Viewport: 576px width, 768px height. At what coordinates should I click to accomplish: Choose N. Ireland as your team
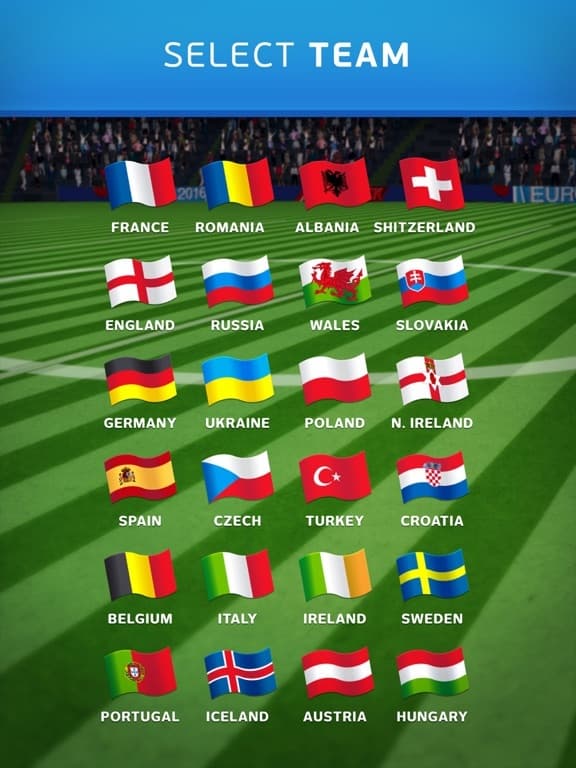tap(432, 379)
